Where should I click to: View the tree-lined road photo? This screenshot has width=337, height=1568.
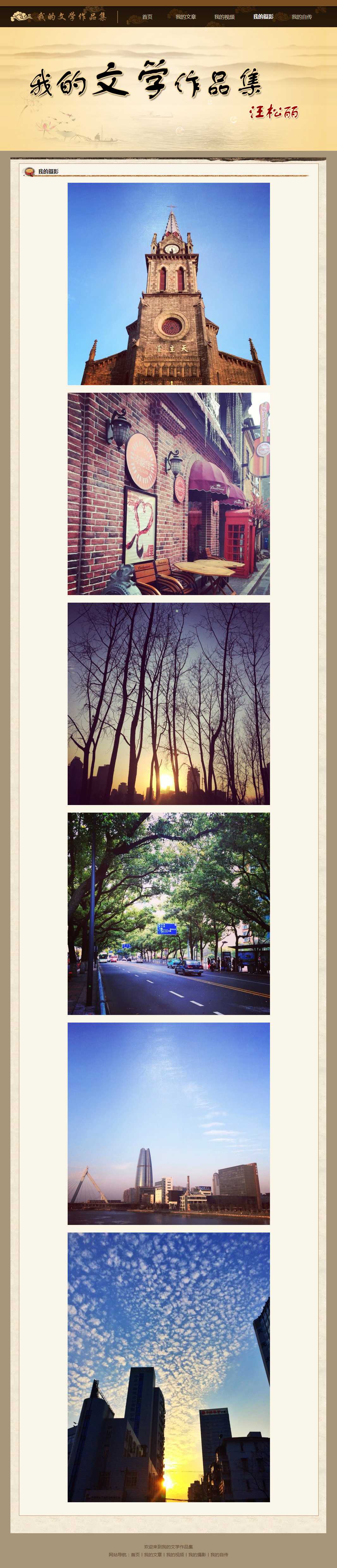click(168, 914)
